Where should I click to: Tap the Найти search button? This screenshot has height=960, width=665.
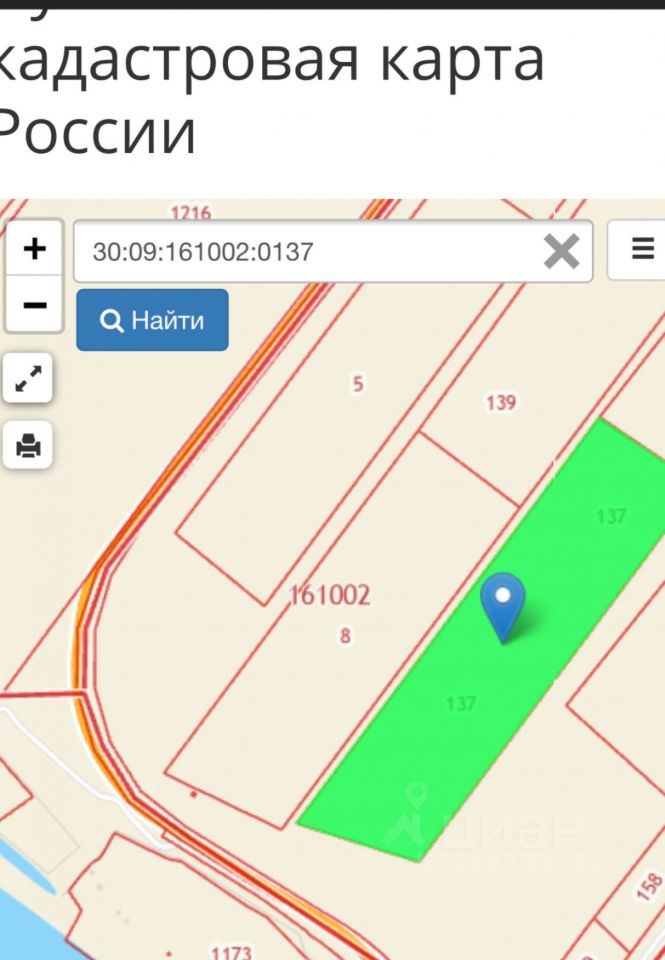pyautogui.click(x=152, y=320)
